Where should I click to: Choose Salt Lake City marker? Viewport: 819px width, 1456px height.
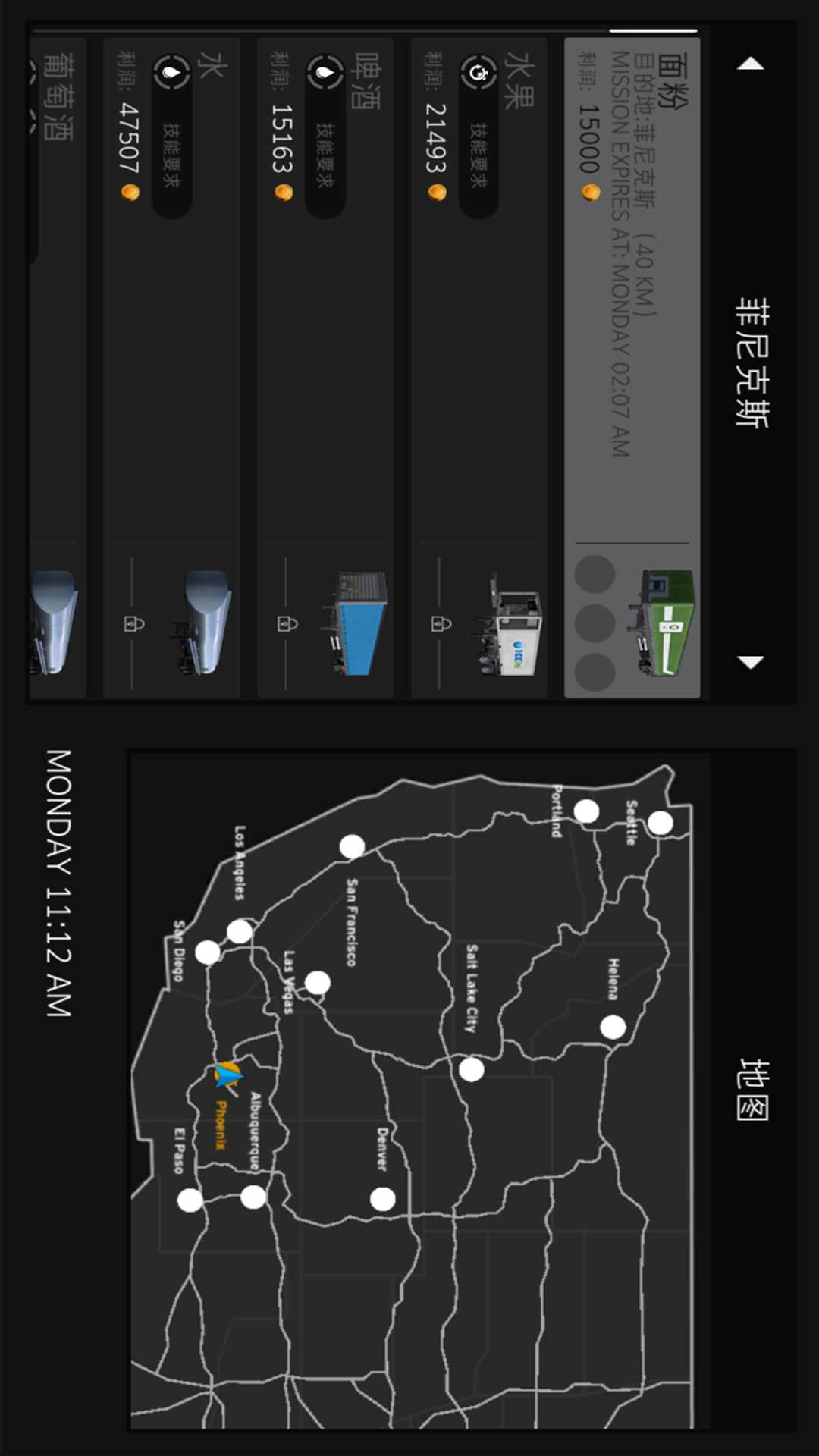(x=471, y=1070)
